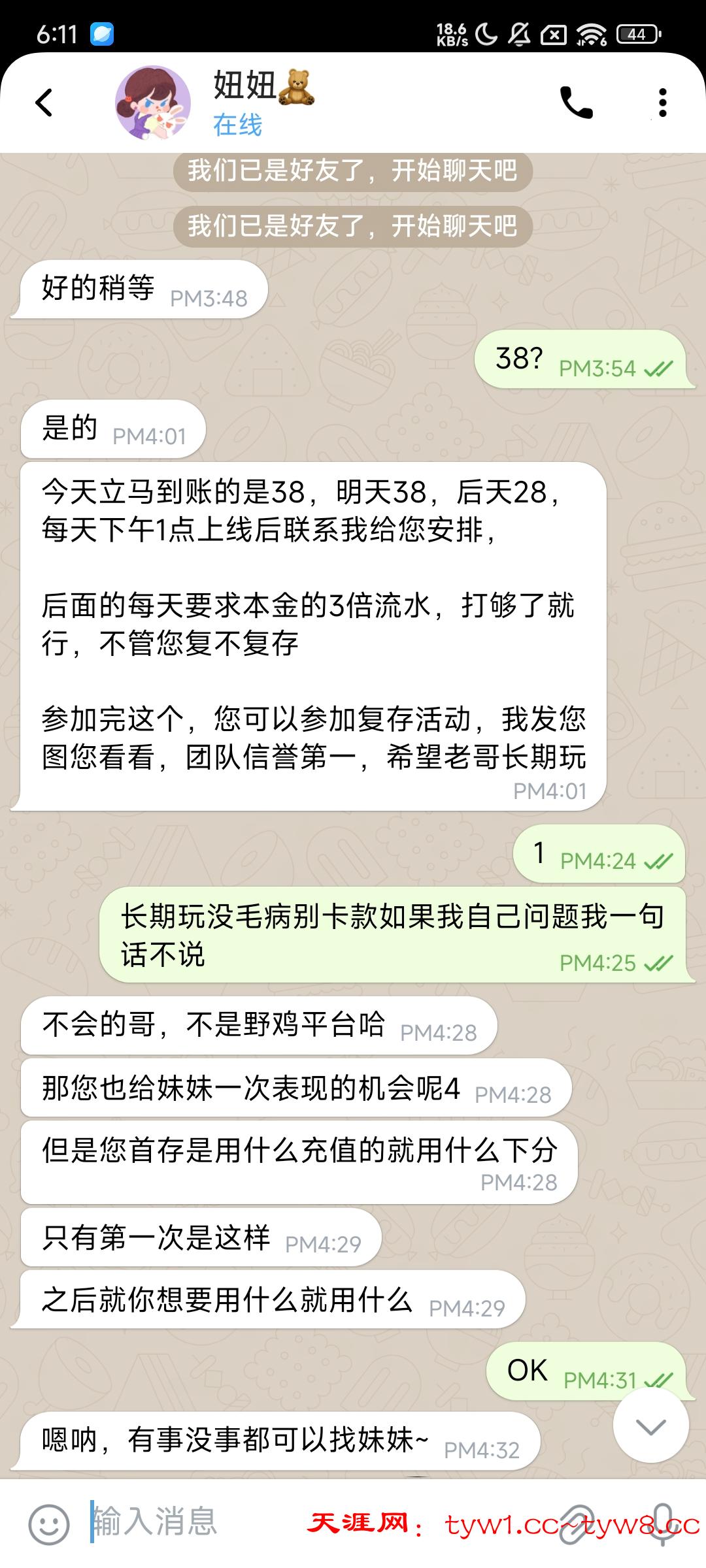Start a voice call with 妞妞
This screenshot has height=1568, width=706.
pos(576,103)
